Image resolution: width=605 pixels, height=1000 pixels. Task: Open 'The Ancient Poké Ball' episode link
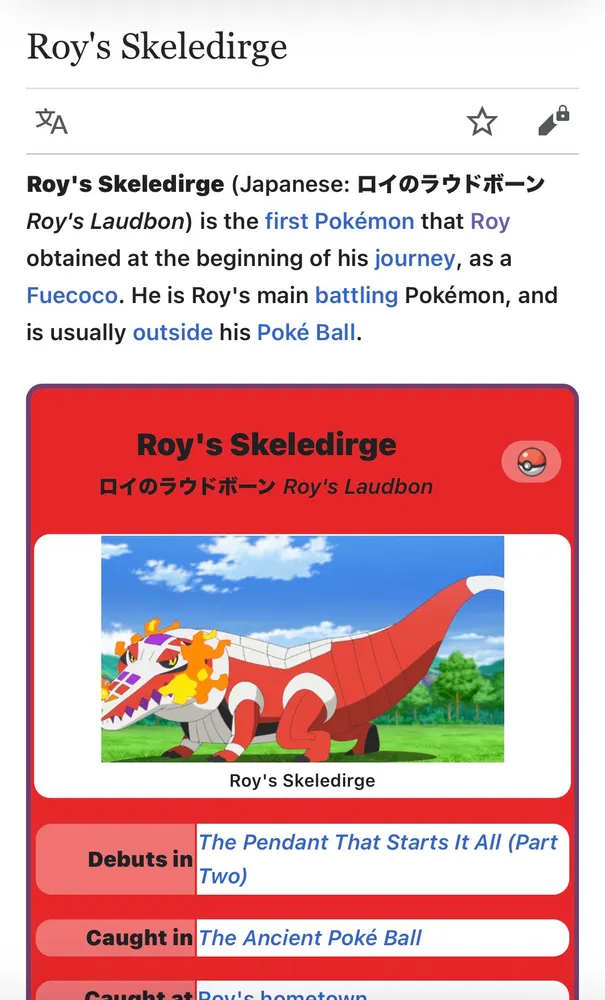310,938
